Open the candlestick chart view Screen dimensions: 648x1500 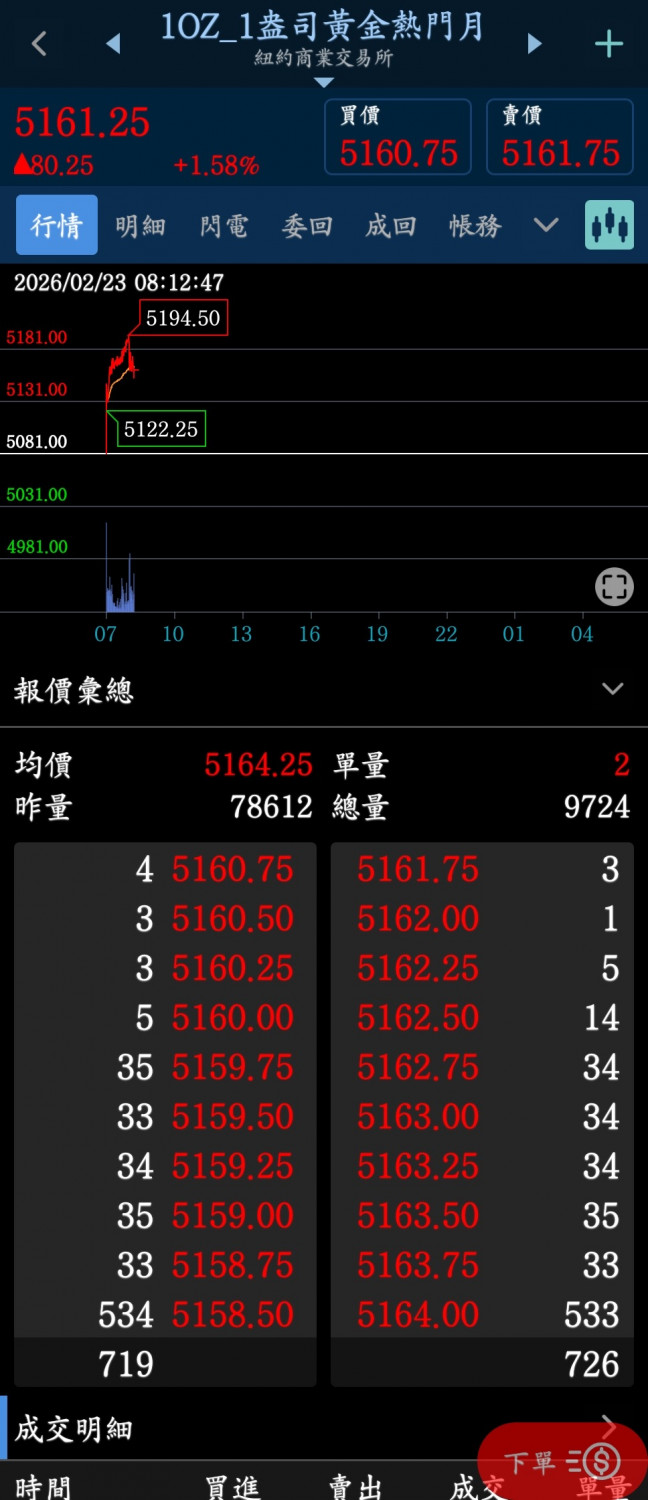click(x=609, y=225)
